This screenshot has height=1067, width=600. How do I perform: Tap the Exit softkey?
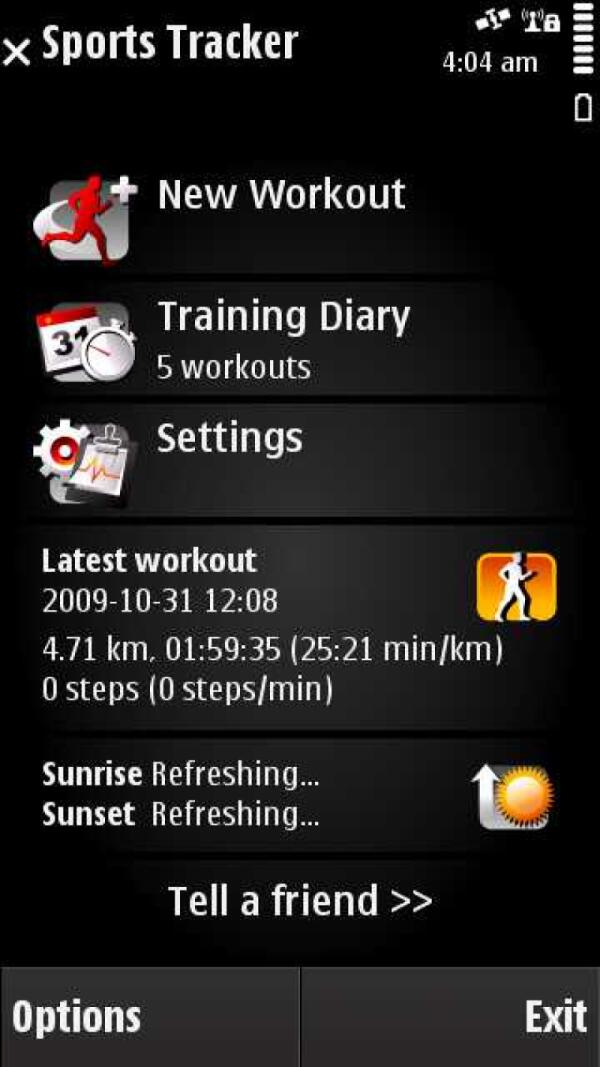(555, 1017)
